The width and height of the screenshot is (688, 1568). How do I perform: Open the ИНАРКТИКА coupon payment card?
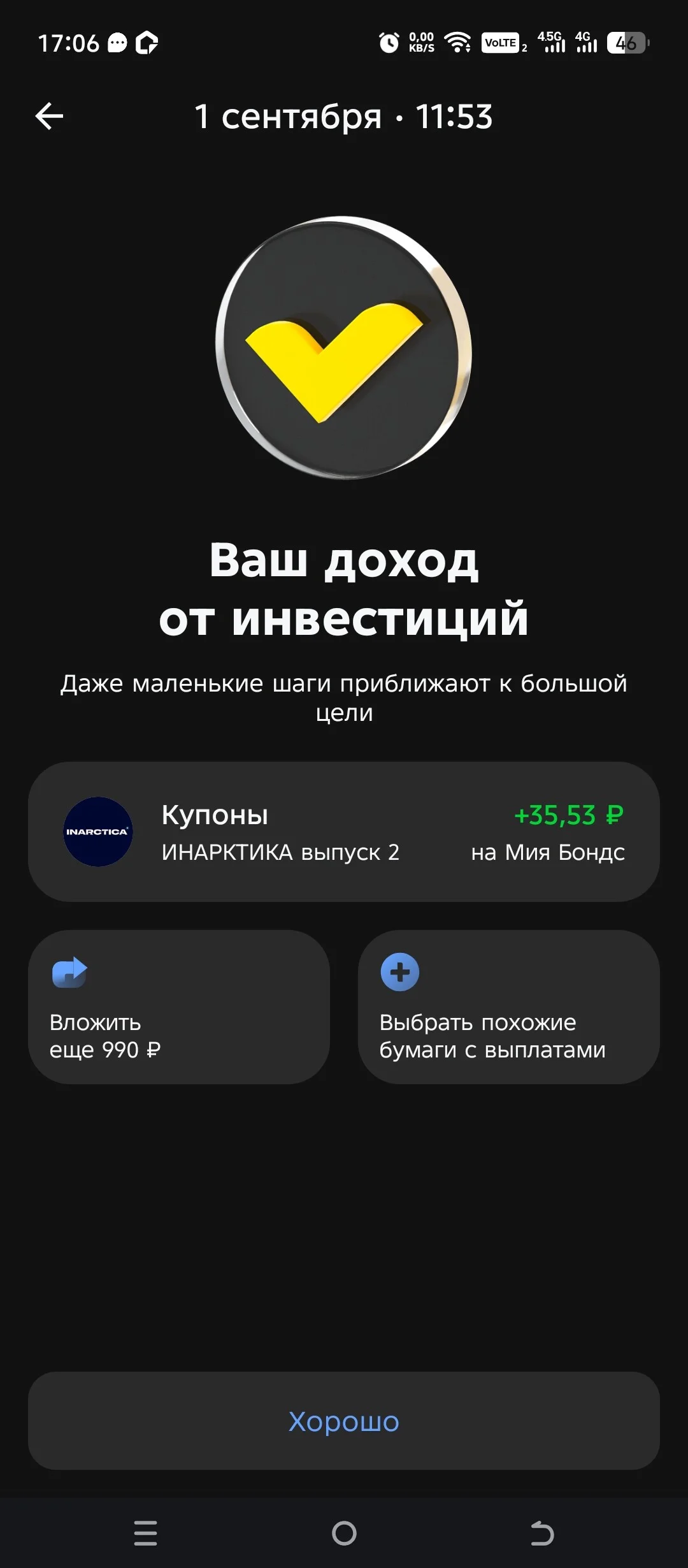click(344, 831)
